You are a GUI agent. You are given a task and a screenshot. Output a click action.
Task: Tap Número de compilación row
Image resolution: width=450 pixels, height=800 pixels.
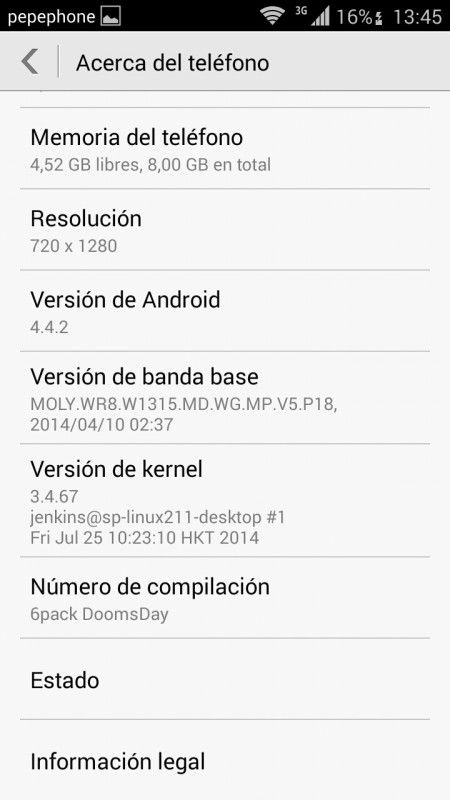(x=225, y=597)
